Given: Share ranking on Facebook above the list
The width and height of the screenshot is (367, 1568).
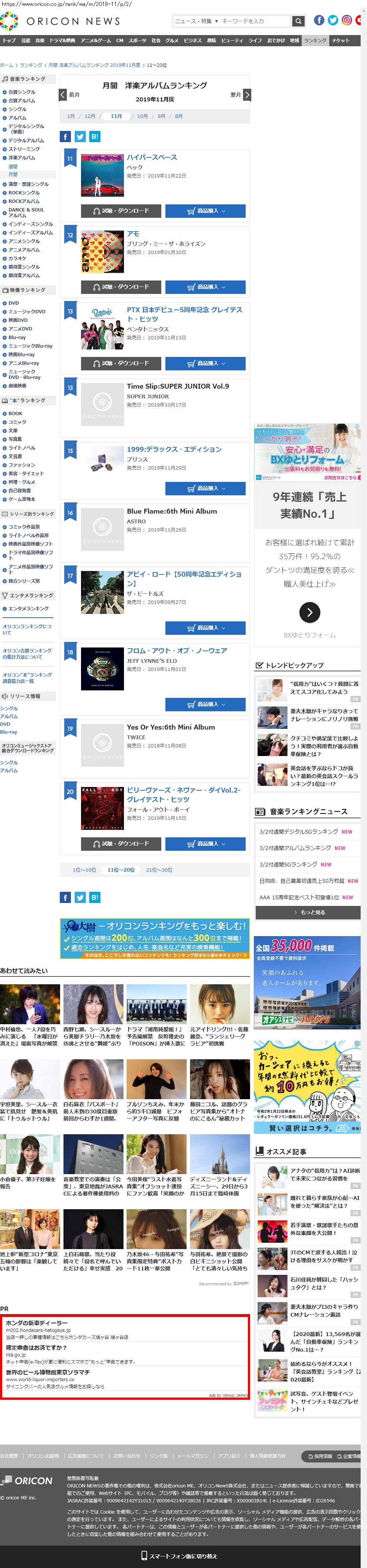Looking at the screenshot, I should click(65, 137).
